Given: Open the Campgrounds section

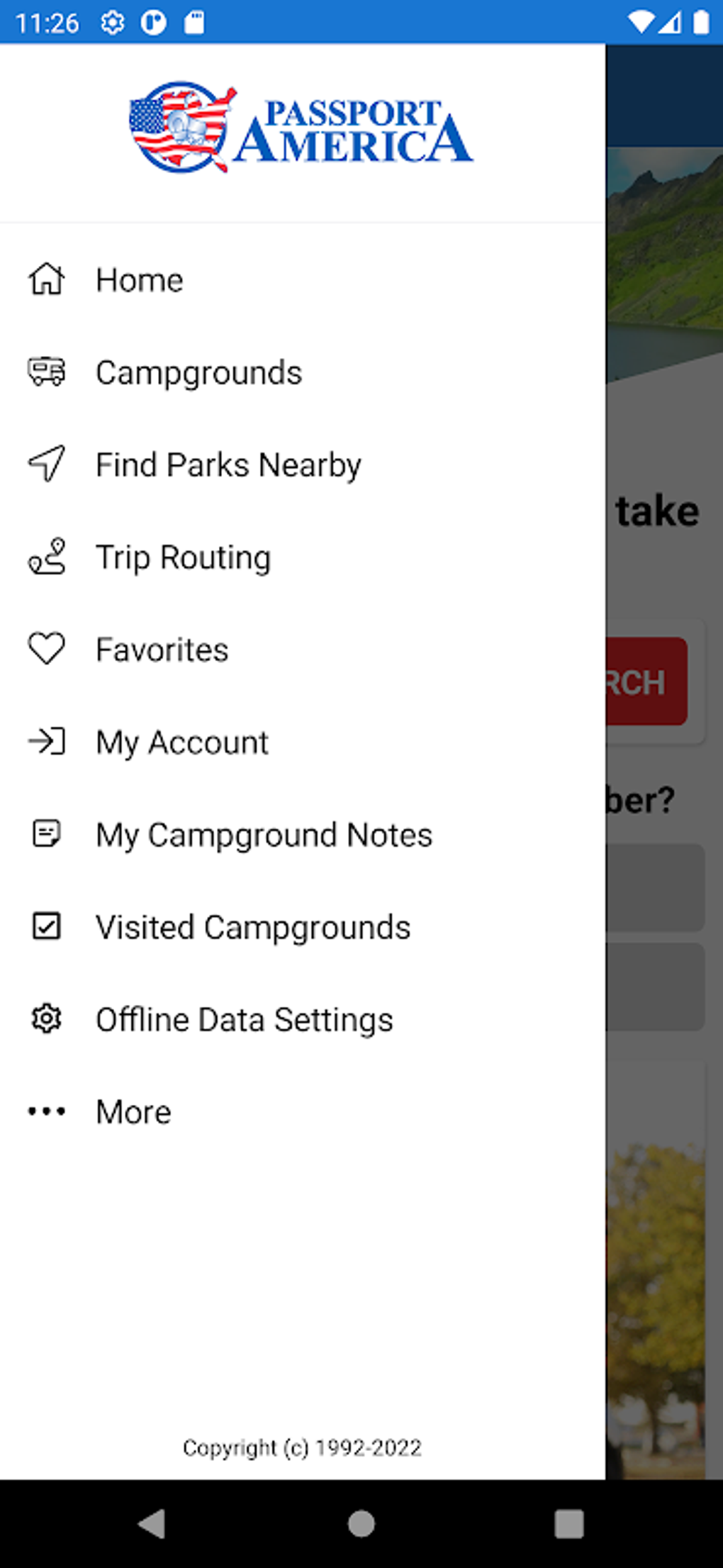Looking at the screenshot, I should click(x=198, y=373).
